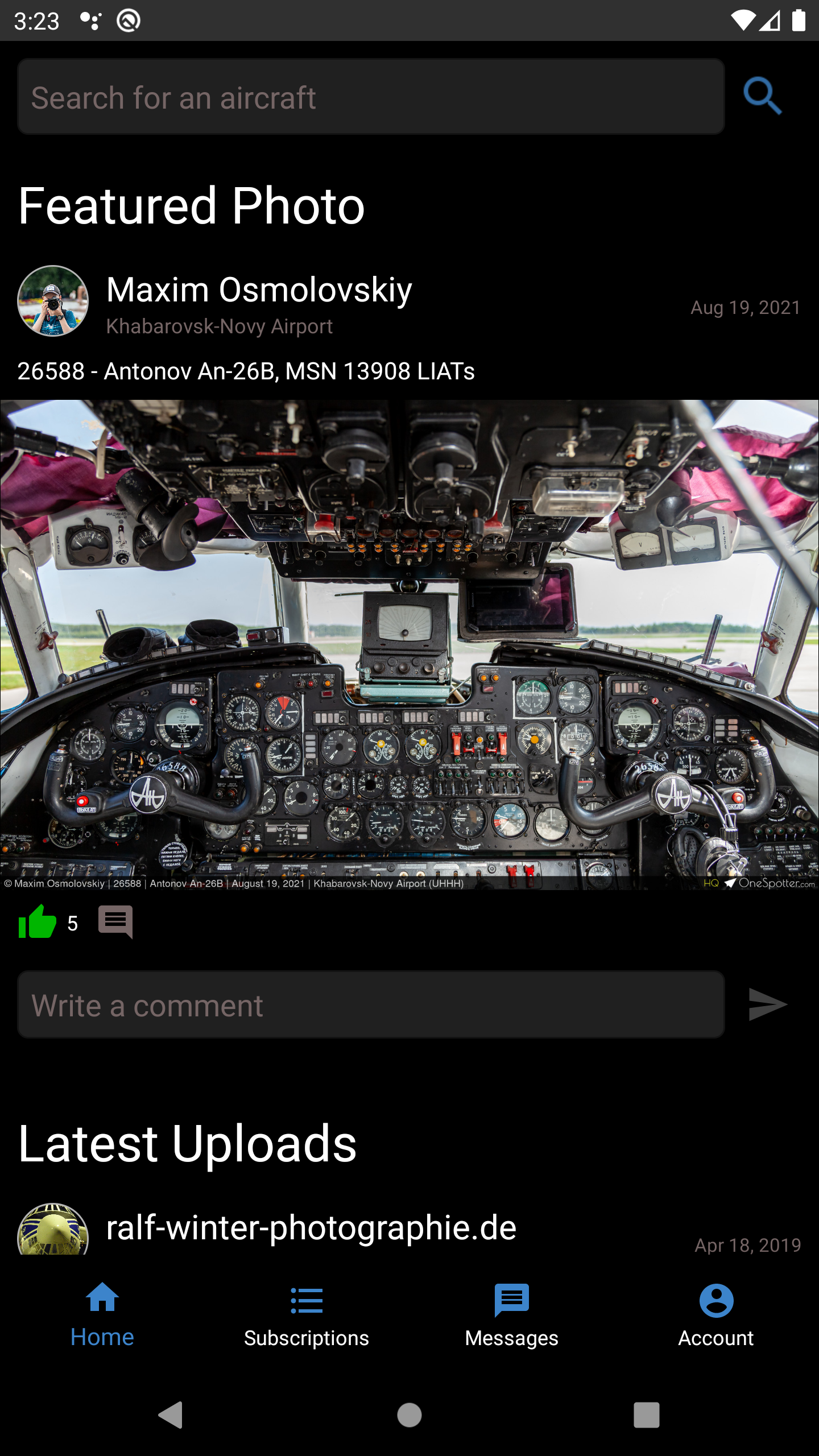This screenshot has height=1456, width=819.
Task: Tap the Write a comment field
Action: pos(371,1005)
